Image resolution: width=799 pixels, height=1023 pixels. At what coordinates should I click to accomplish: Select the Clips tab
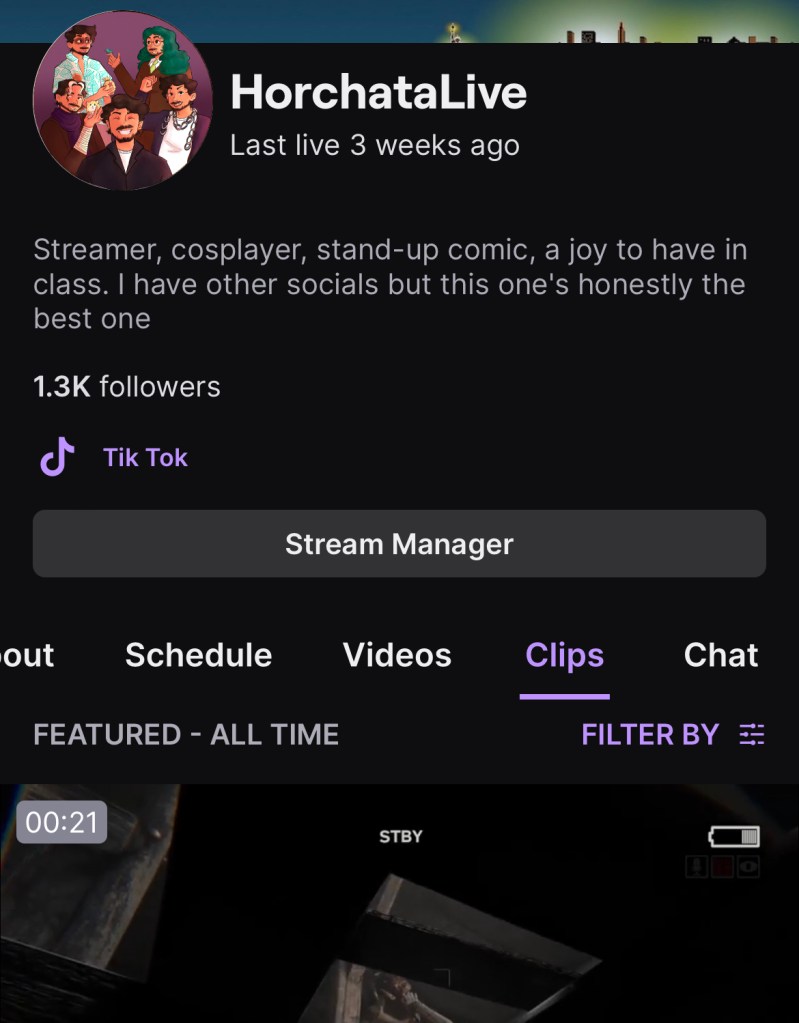click(564, 655)
